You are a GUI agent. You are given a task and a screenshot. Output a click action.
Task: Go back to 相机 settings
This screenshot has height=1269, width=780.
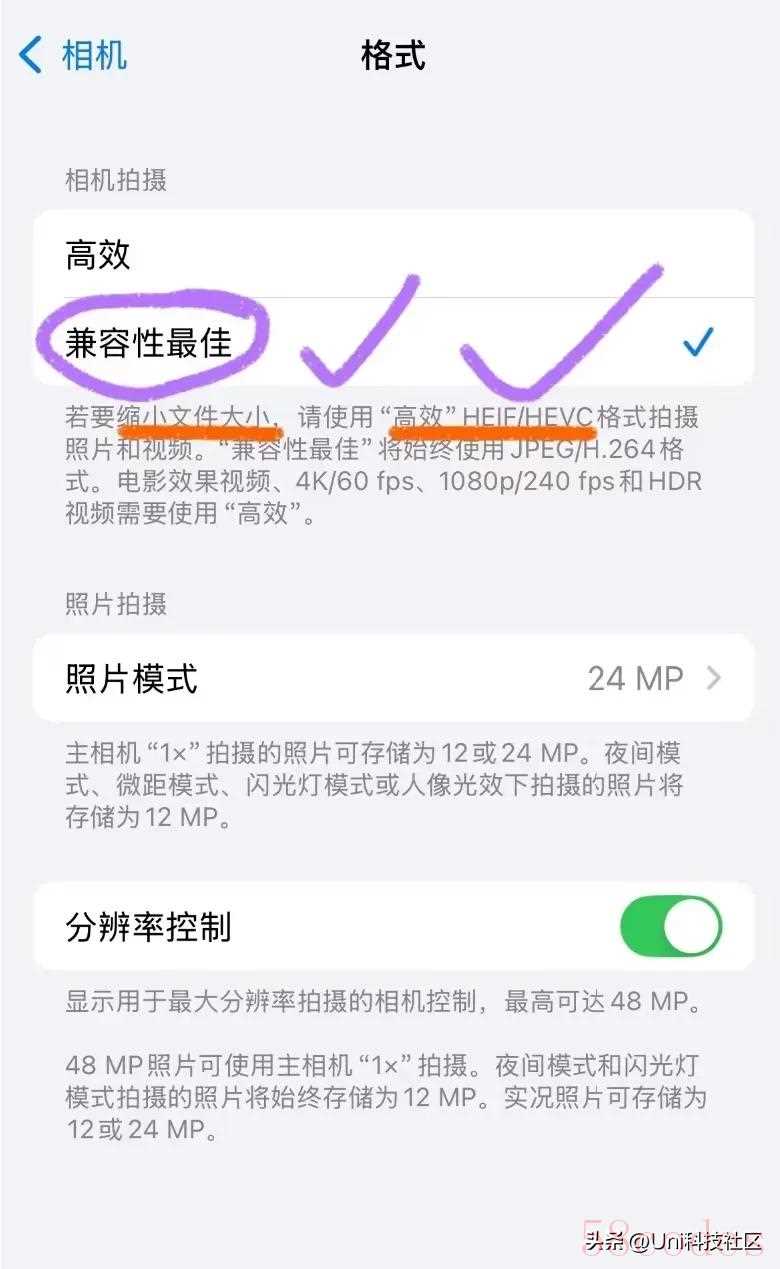72,54
